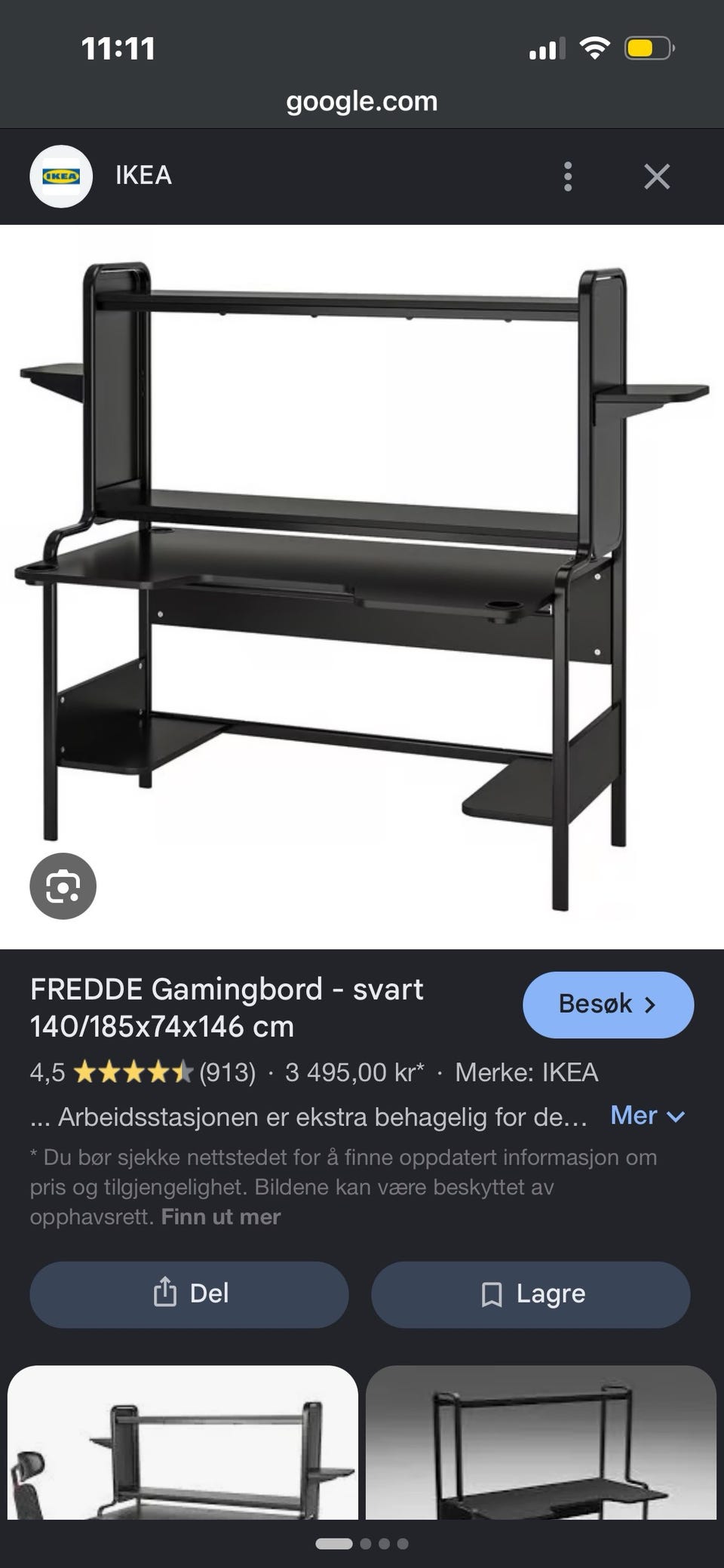Open the main FREDDE desk image
Viewport: 724px width, 1568px height.
(362, 586)
